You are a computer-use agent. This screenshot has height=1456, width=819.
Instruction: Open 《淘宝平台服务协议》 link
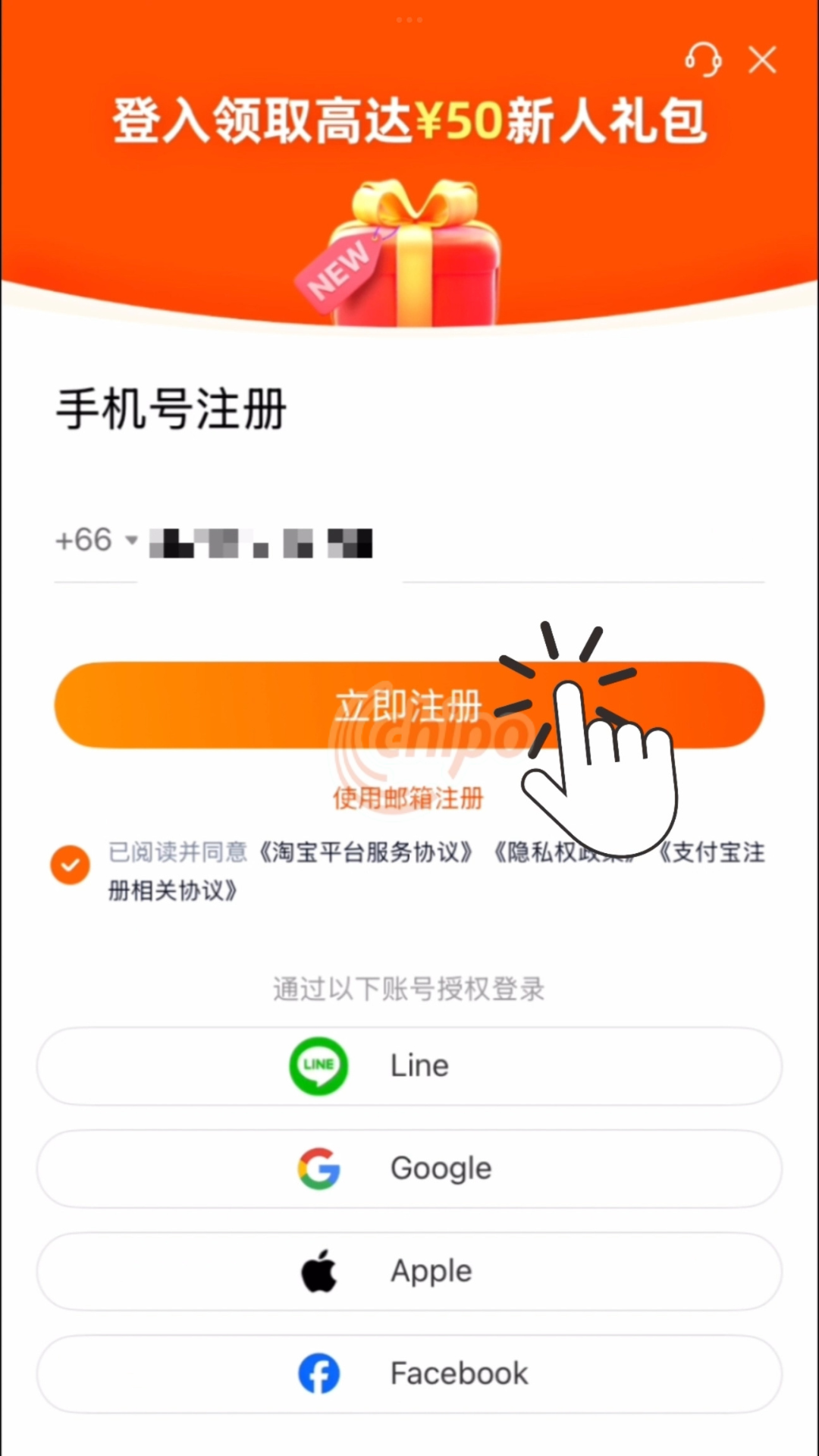(x=366, y=852)
